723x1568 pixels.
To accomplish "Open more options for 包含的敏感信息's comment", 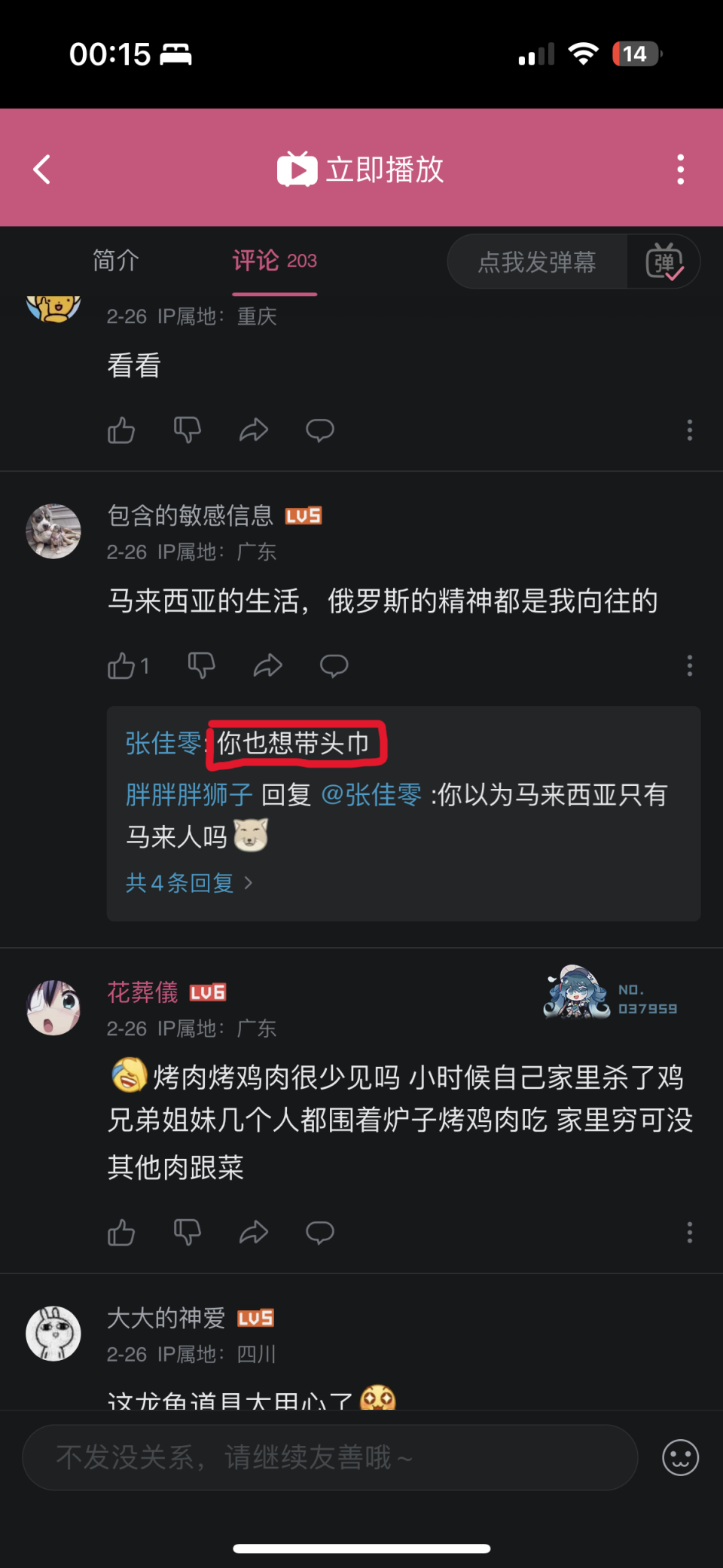I will (689, 666).
